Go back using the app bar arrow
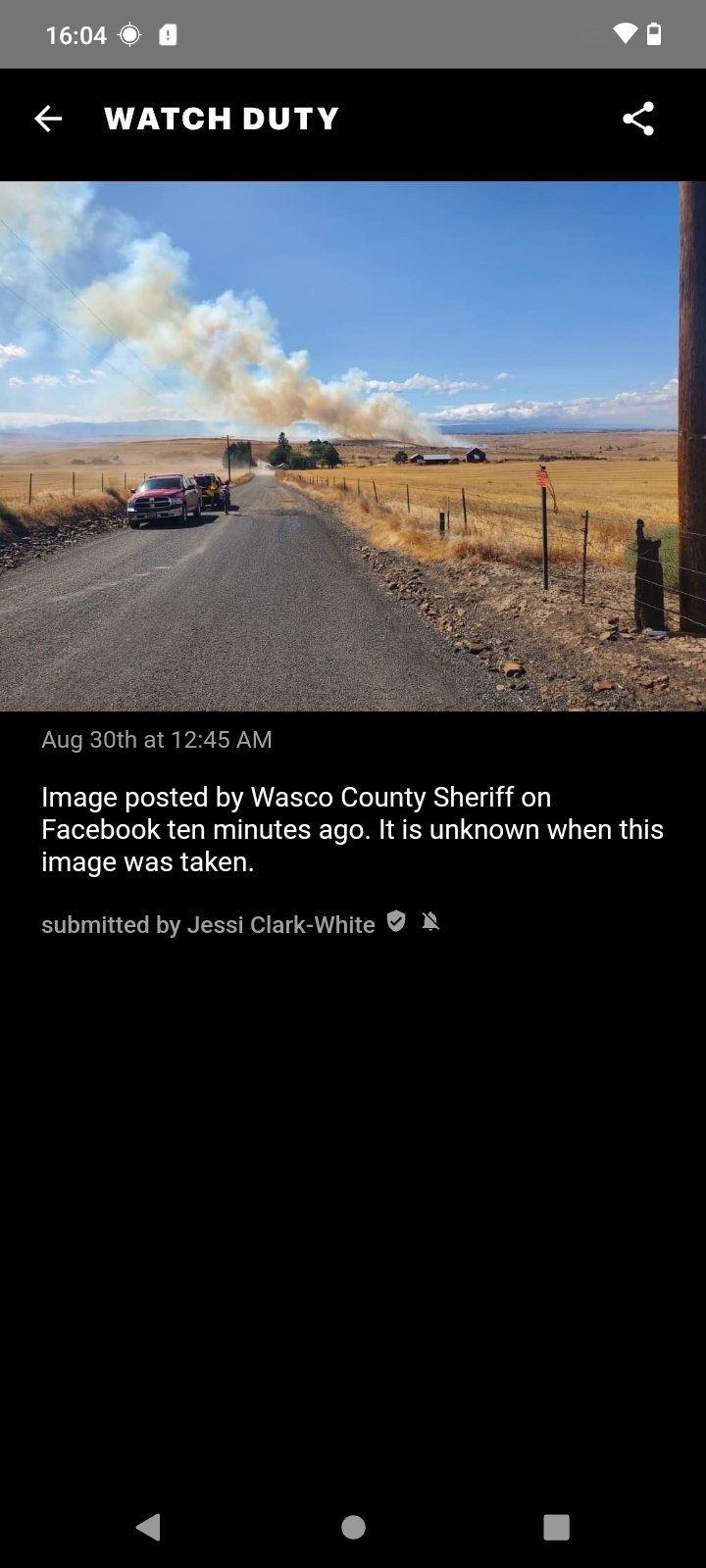Viewport: 706px width, 1568px height. coord(48,119)
